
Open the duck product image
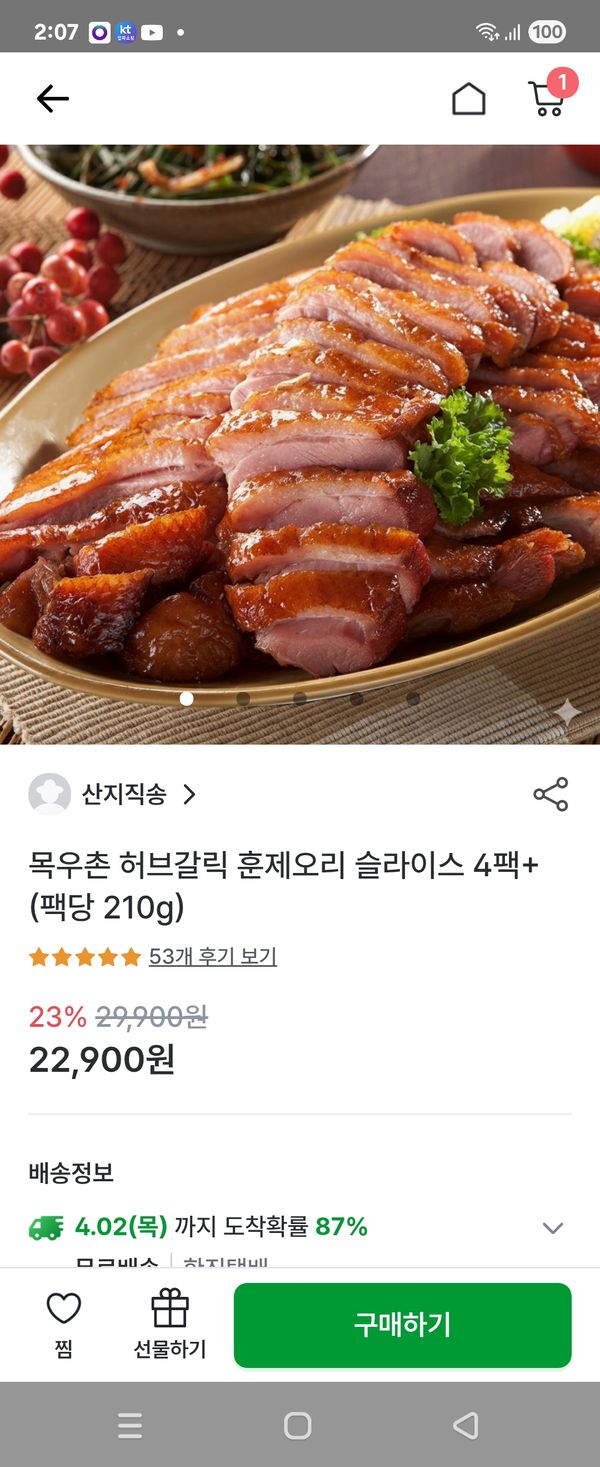click(x=300, y=440)
